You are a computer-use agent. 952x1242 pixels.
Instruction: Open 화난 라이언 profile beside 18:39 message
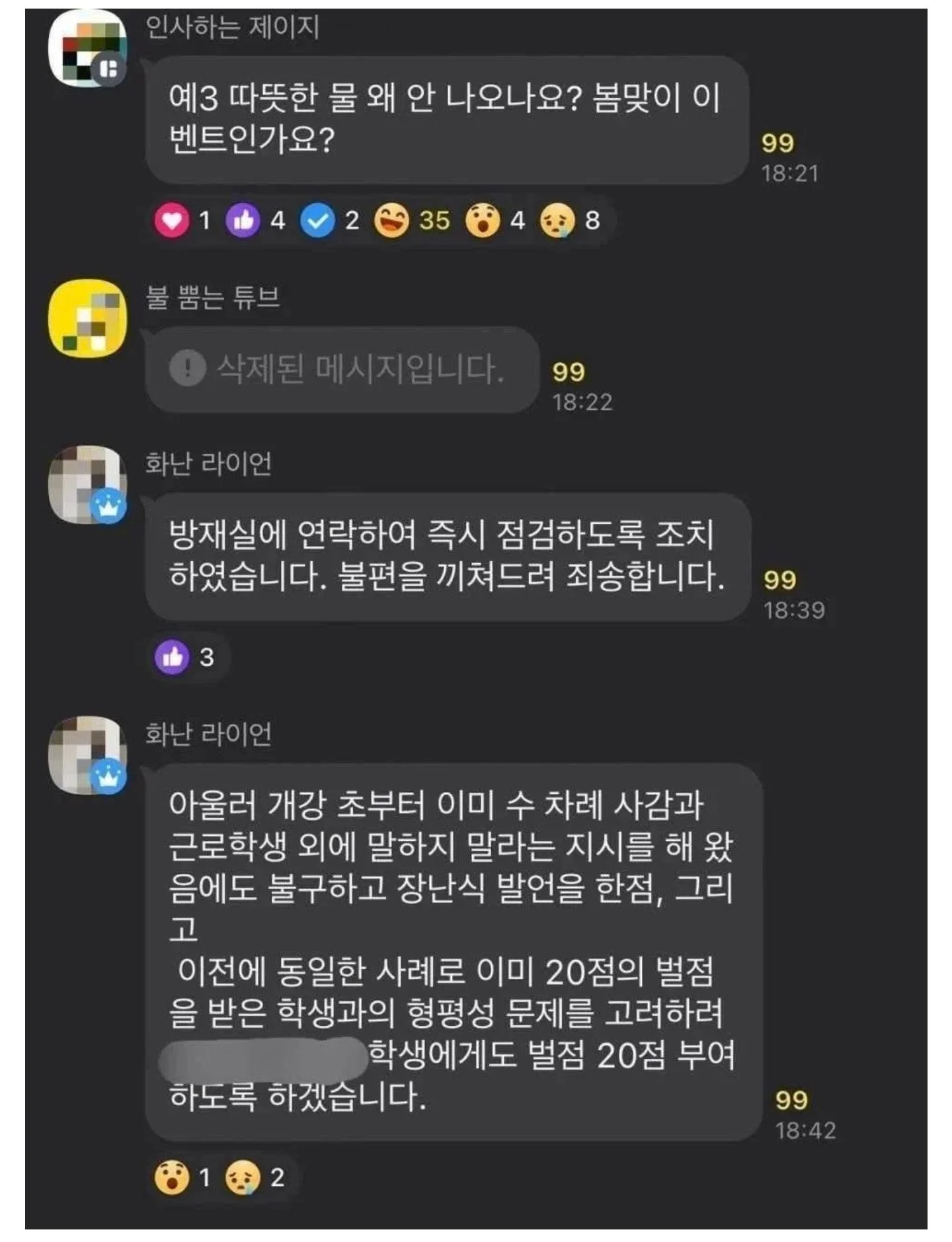point(88,485)
